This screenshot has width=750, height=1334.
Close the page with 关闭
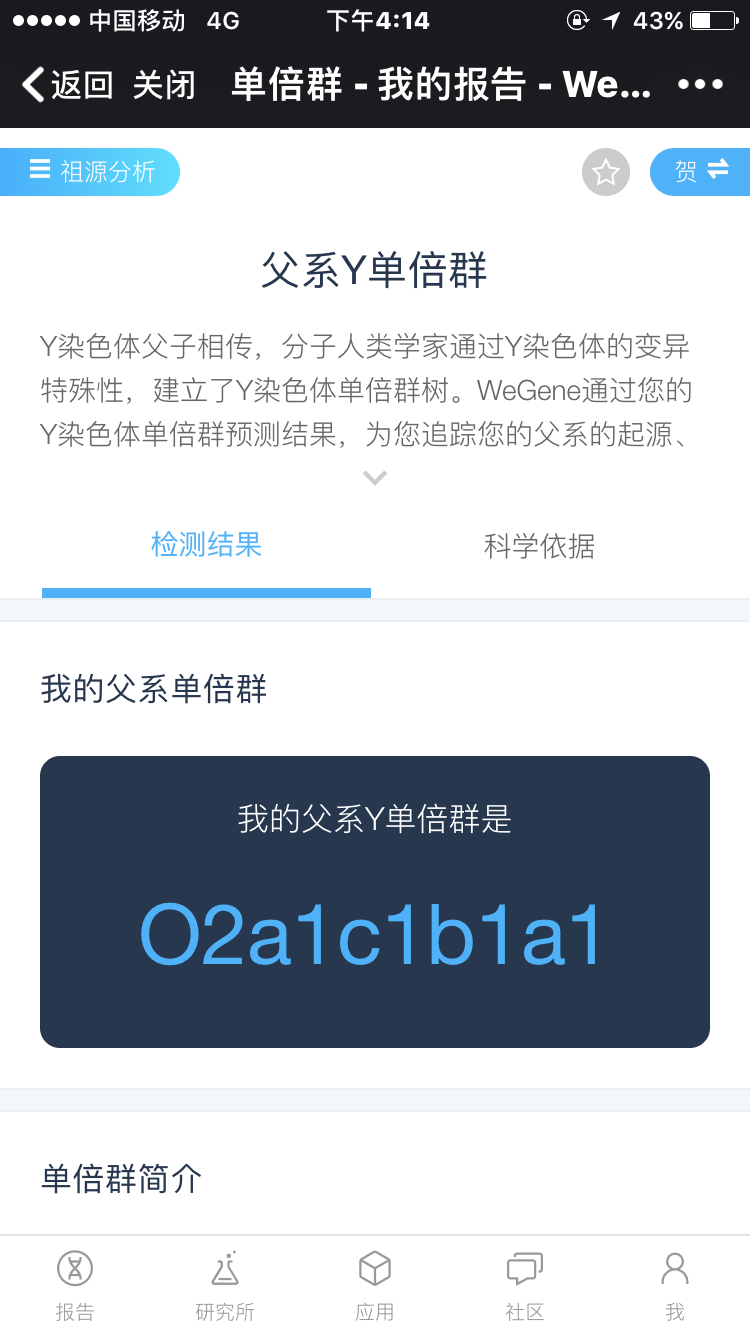click(164, 85)
